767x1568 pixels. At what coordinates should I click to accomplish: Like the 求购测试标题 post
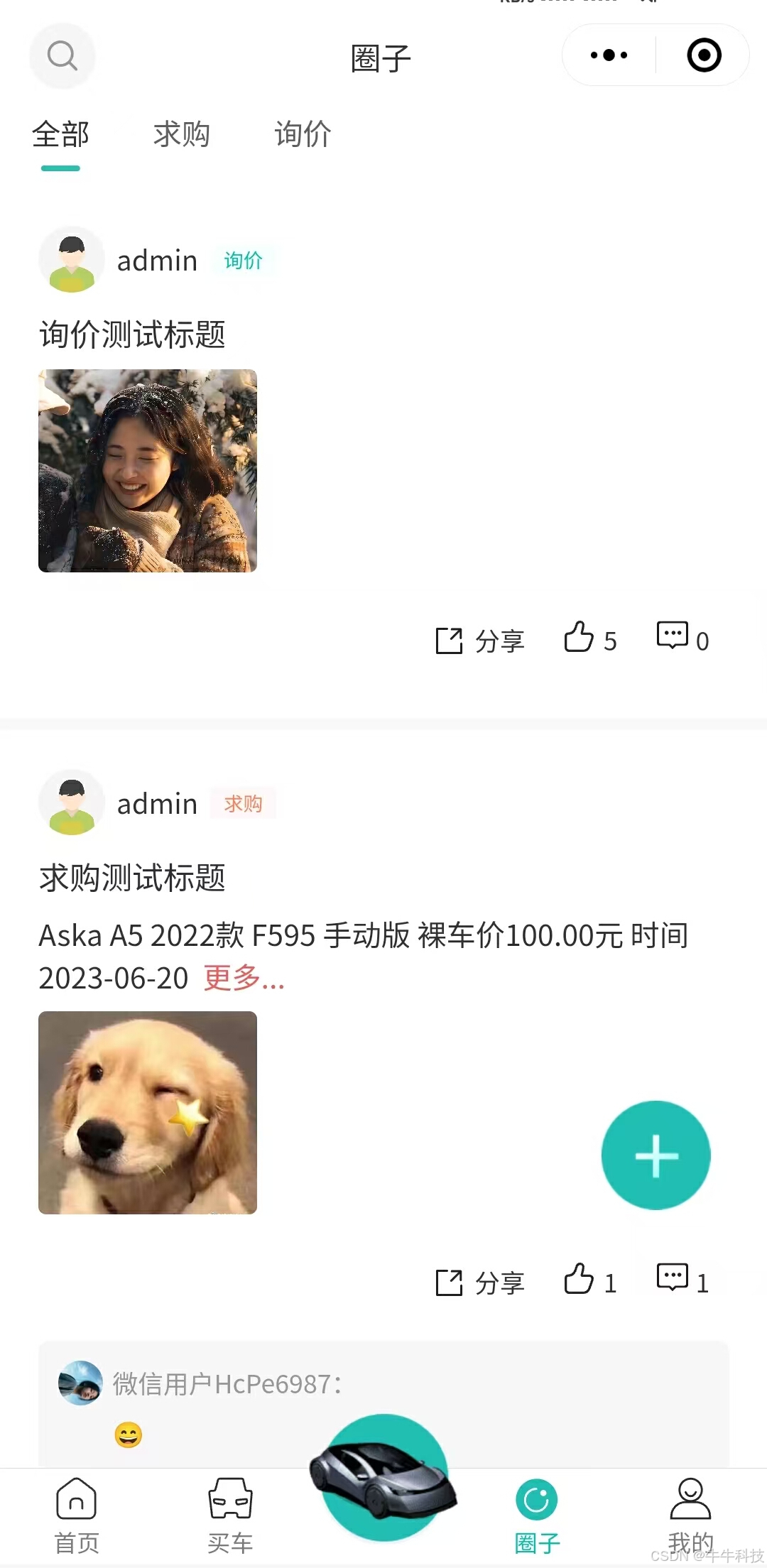(581, 1280)
